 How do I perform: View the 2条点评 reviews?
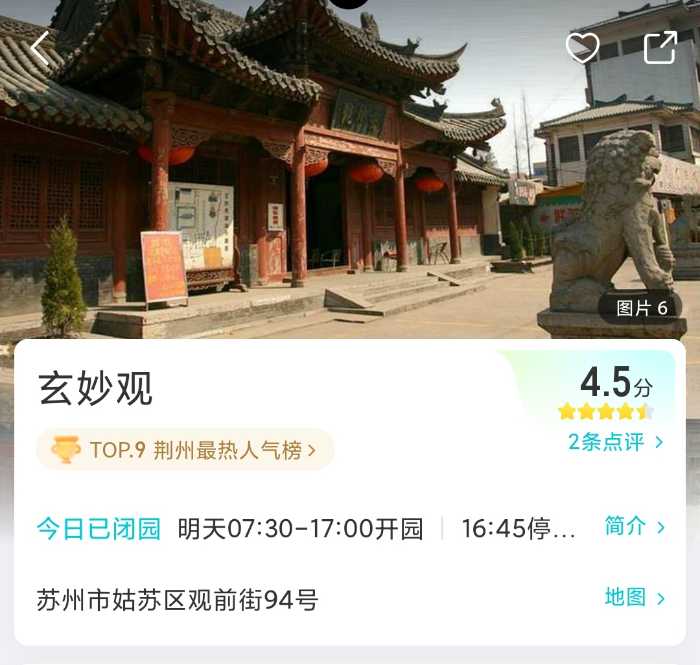[616, 442]
